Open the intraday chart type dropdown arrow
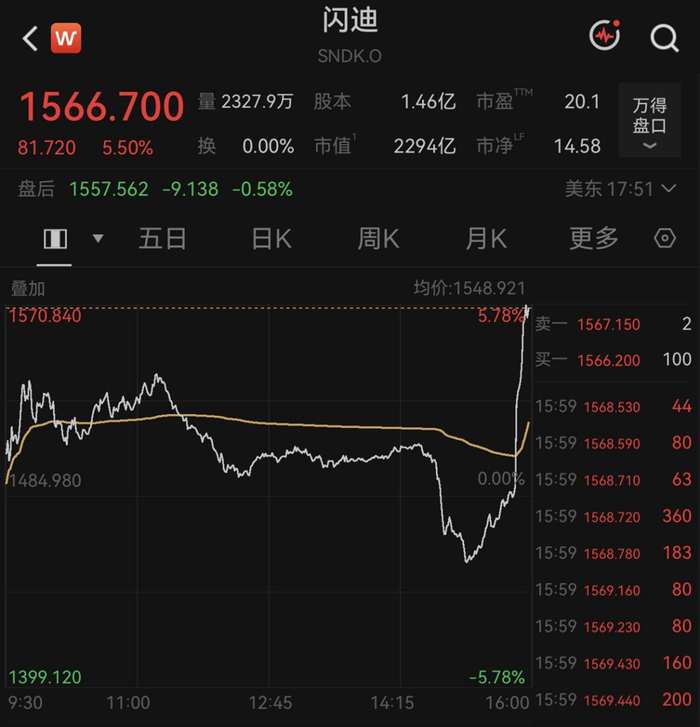The image size is (700, 727). 98,238
